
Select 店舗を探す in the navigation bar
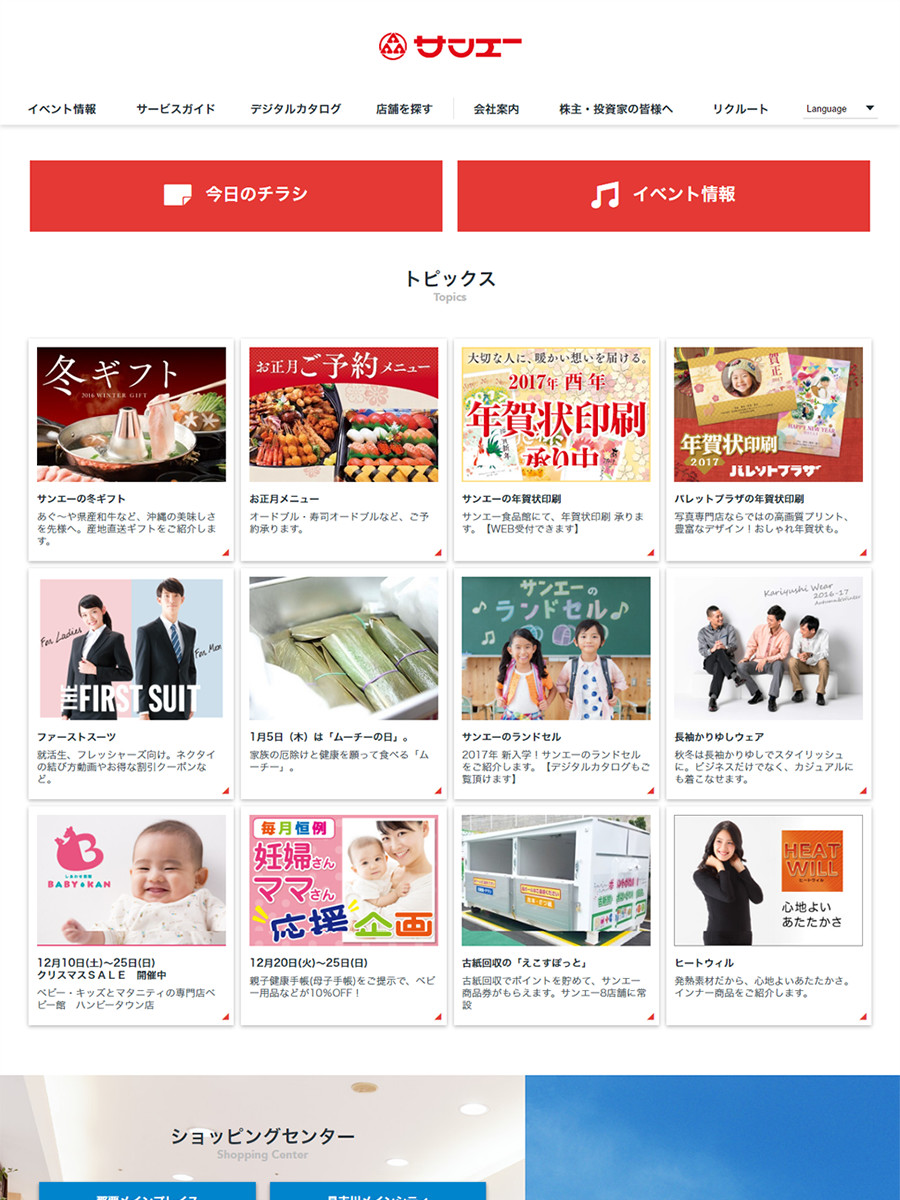pos(404,109)
